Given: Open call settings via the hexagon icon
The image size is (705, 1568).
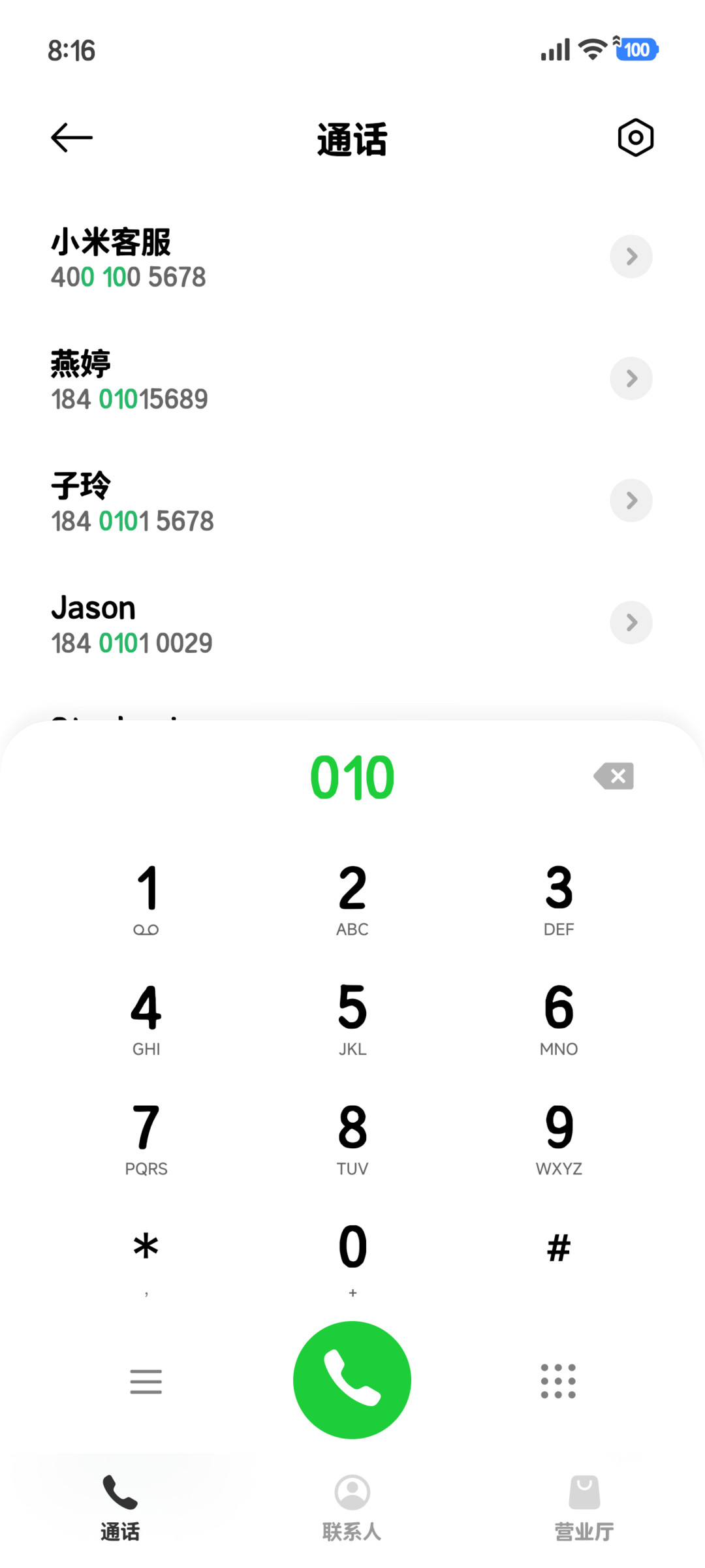Looking at the screenshot, I should (x=635, y=138).
